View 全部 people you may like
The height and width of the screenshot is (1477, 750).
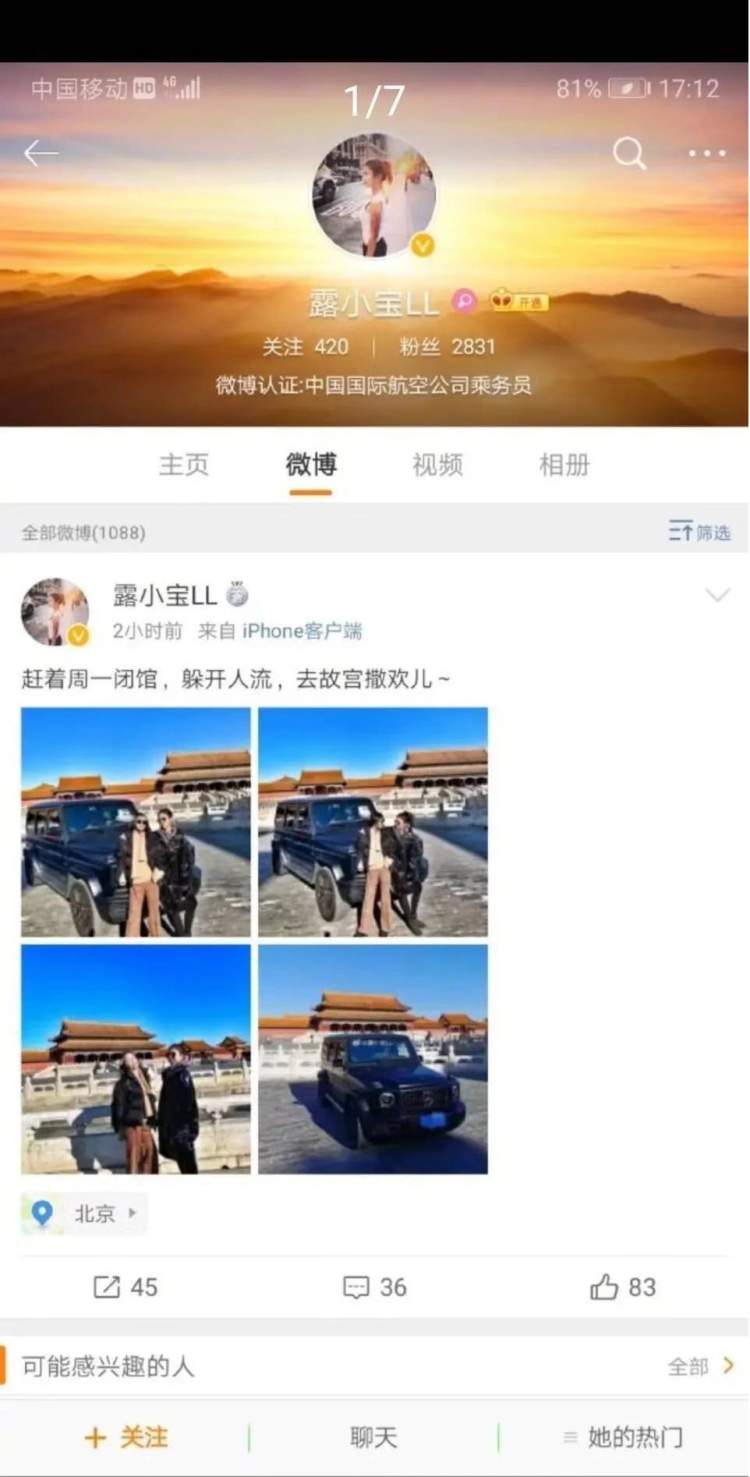[x=700, y=1366]
